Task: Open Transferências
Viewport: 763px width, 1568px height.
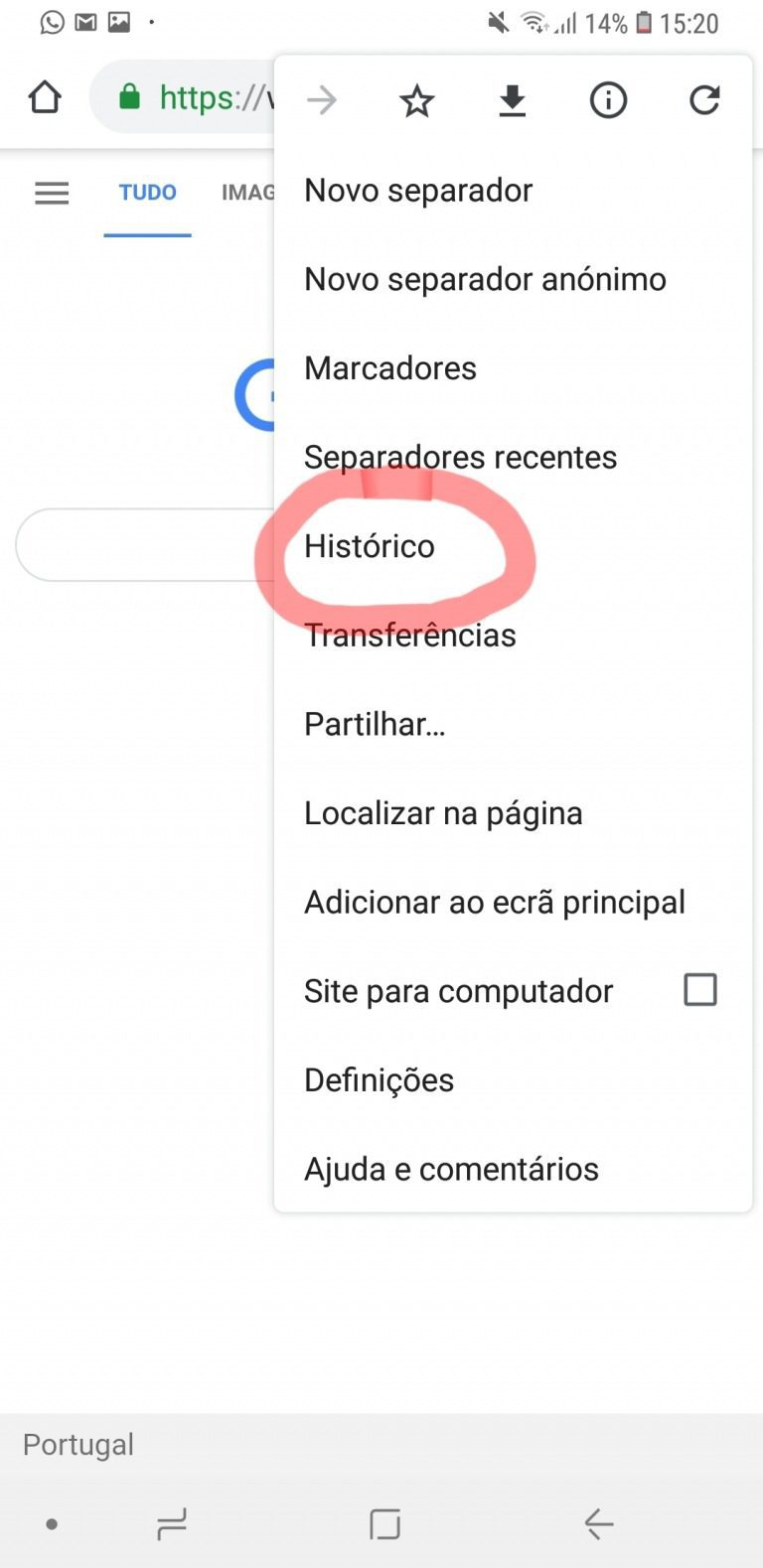Action: pos(409,635)
